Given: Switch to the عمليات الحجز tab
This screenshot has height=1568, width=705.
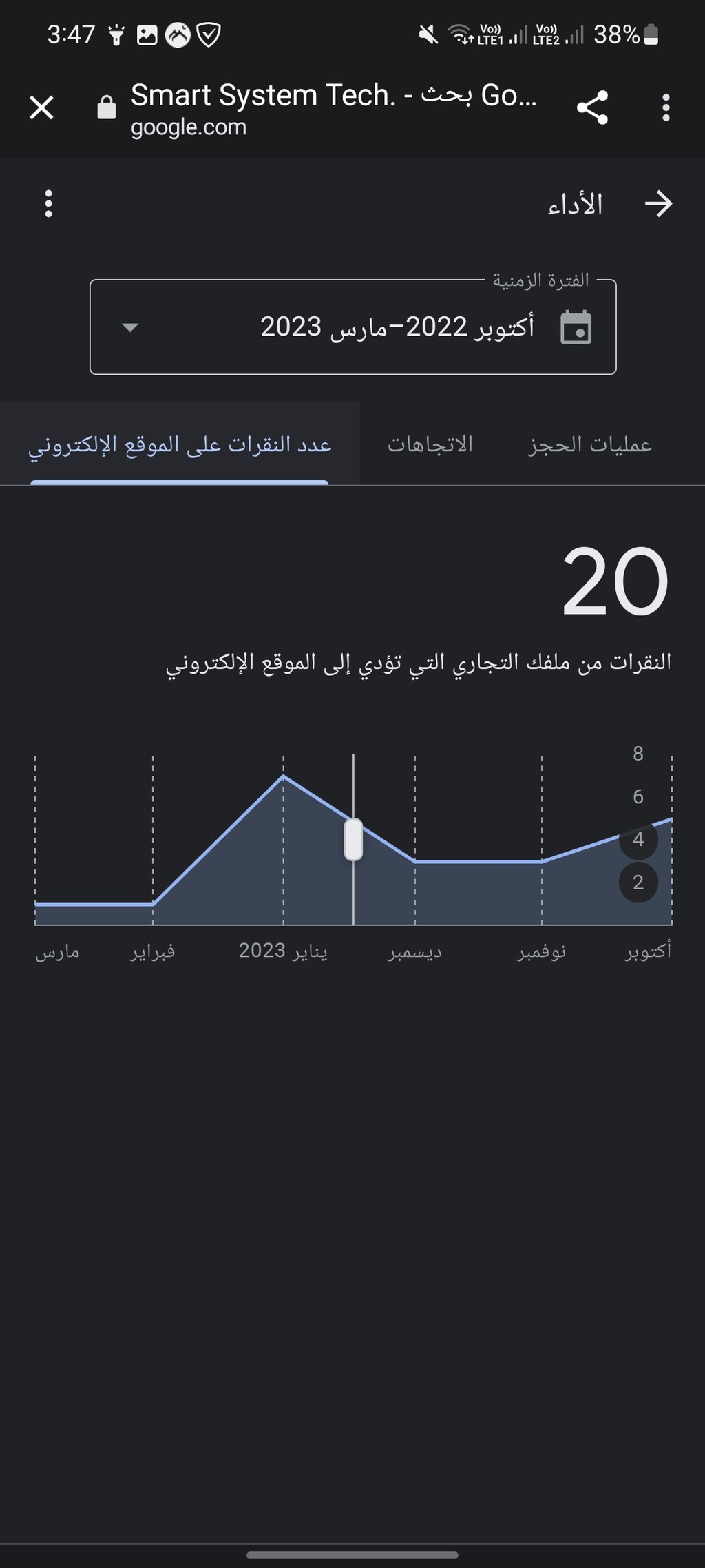Looking at the screenshot, I should 590,444.
